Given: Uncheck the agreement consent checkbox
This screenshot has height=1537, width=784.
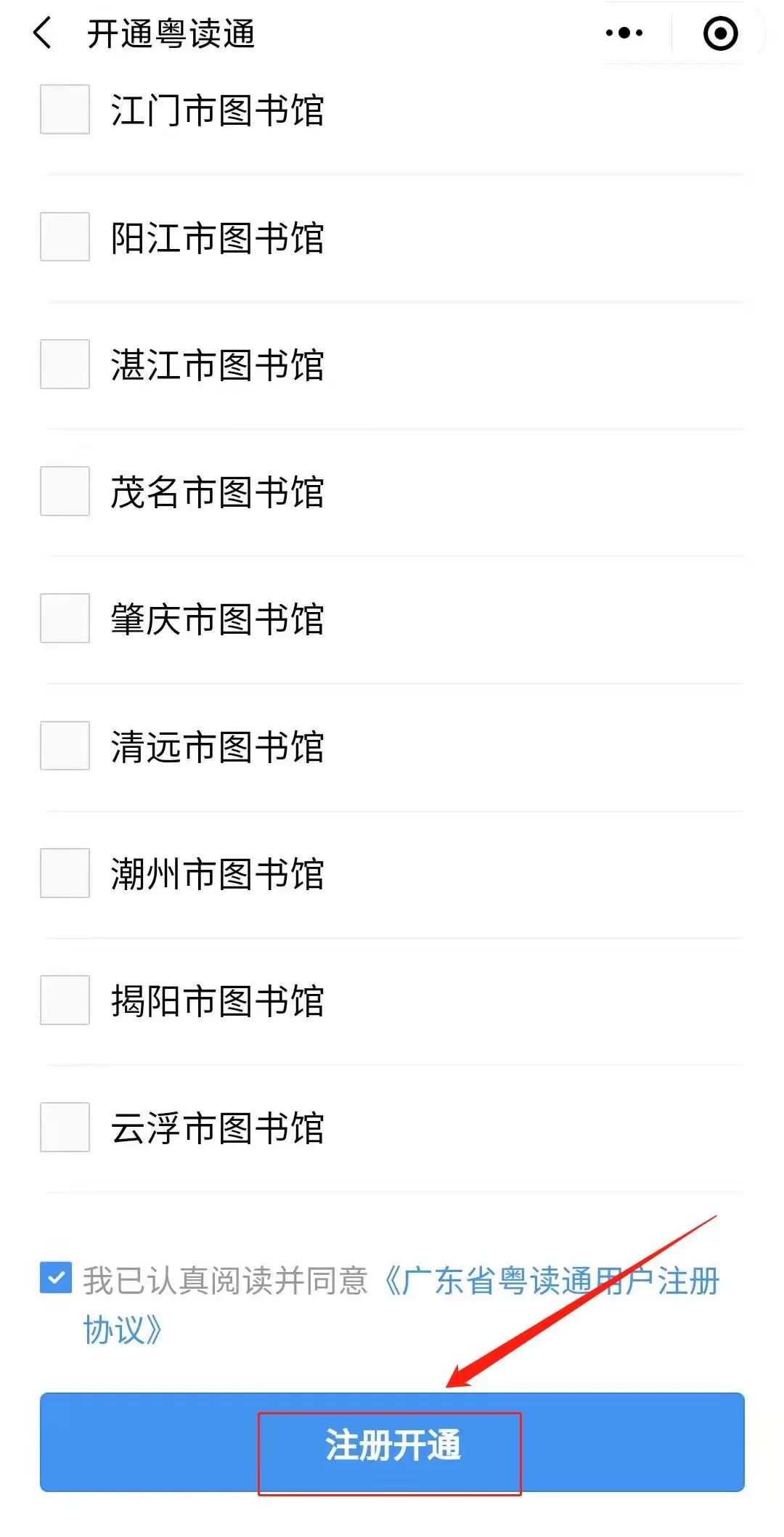Looking at the screenshot, I should (56, 1278).
